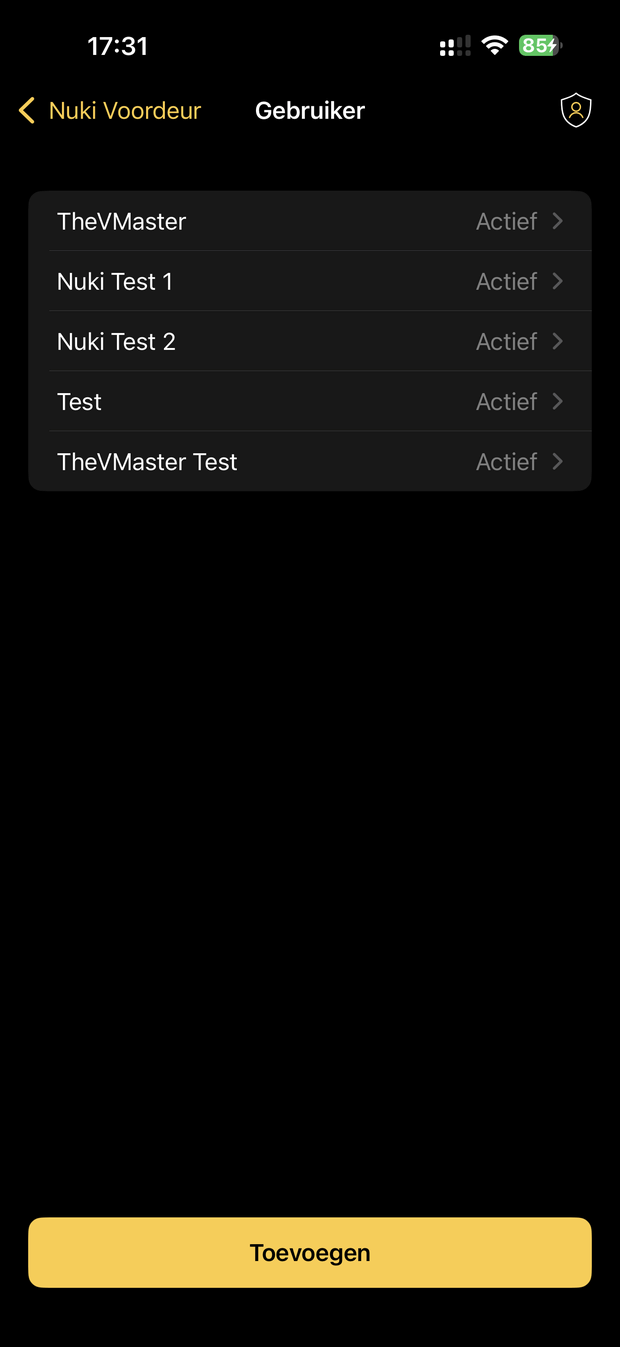Open the user shield icon

(x=575, y=111)
